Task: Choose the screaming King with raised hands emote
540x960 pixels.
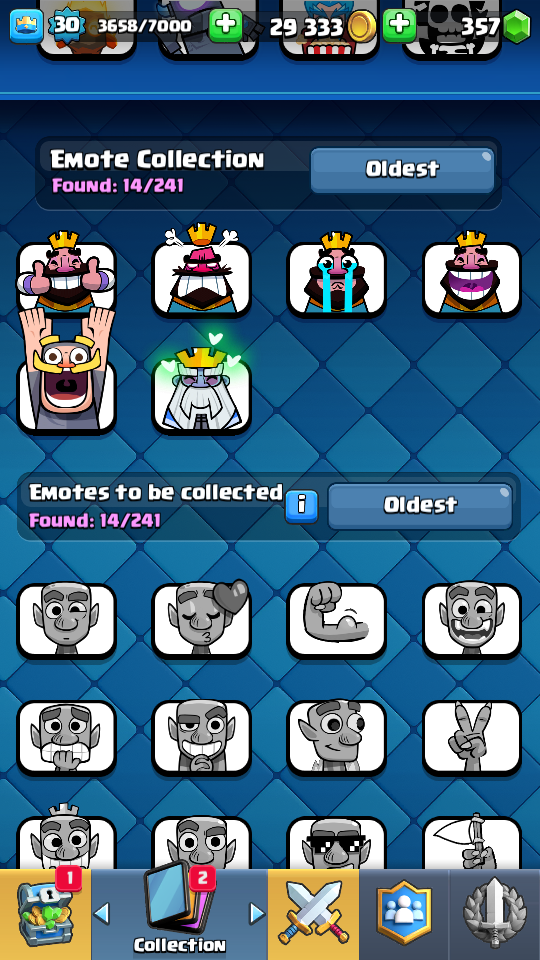Action: tap(66, 375)
